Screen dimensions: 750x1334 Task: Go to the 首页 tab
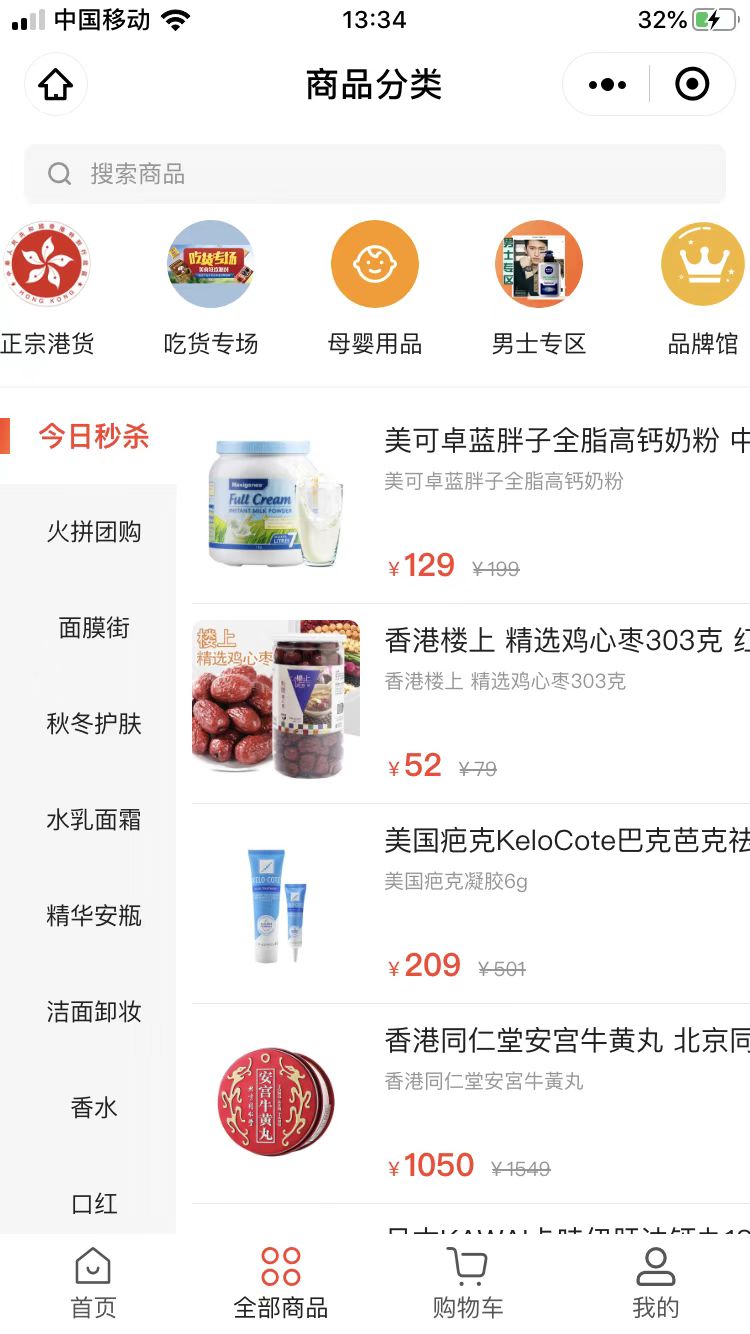coord(93,1283)
